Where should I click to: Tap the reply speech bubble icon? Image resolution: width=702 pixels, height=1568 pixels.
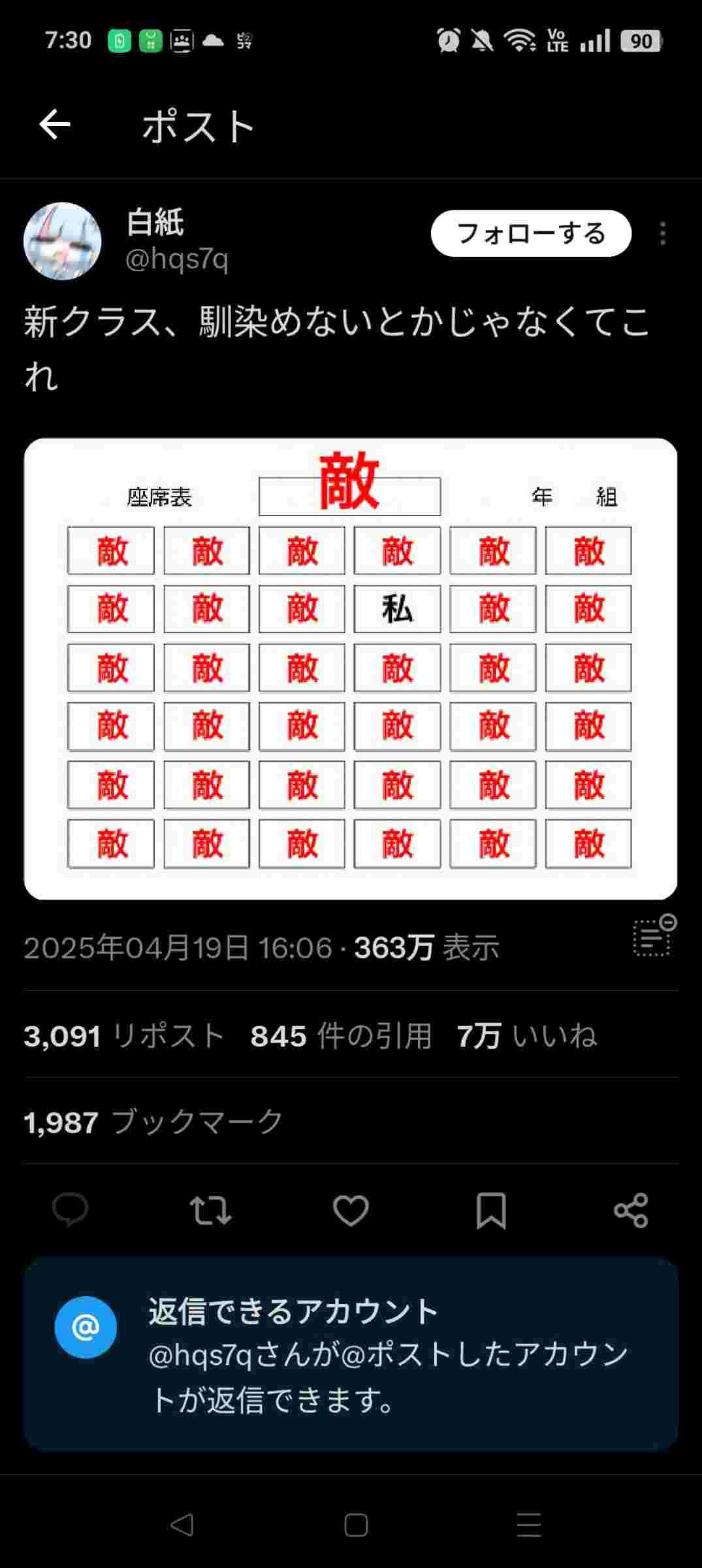[71, 1210]
